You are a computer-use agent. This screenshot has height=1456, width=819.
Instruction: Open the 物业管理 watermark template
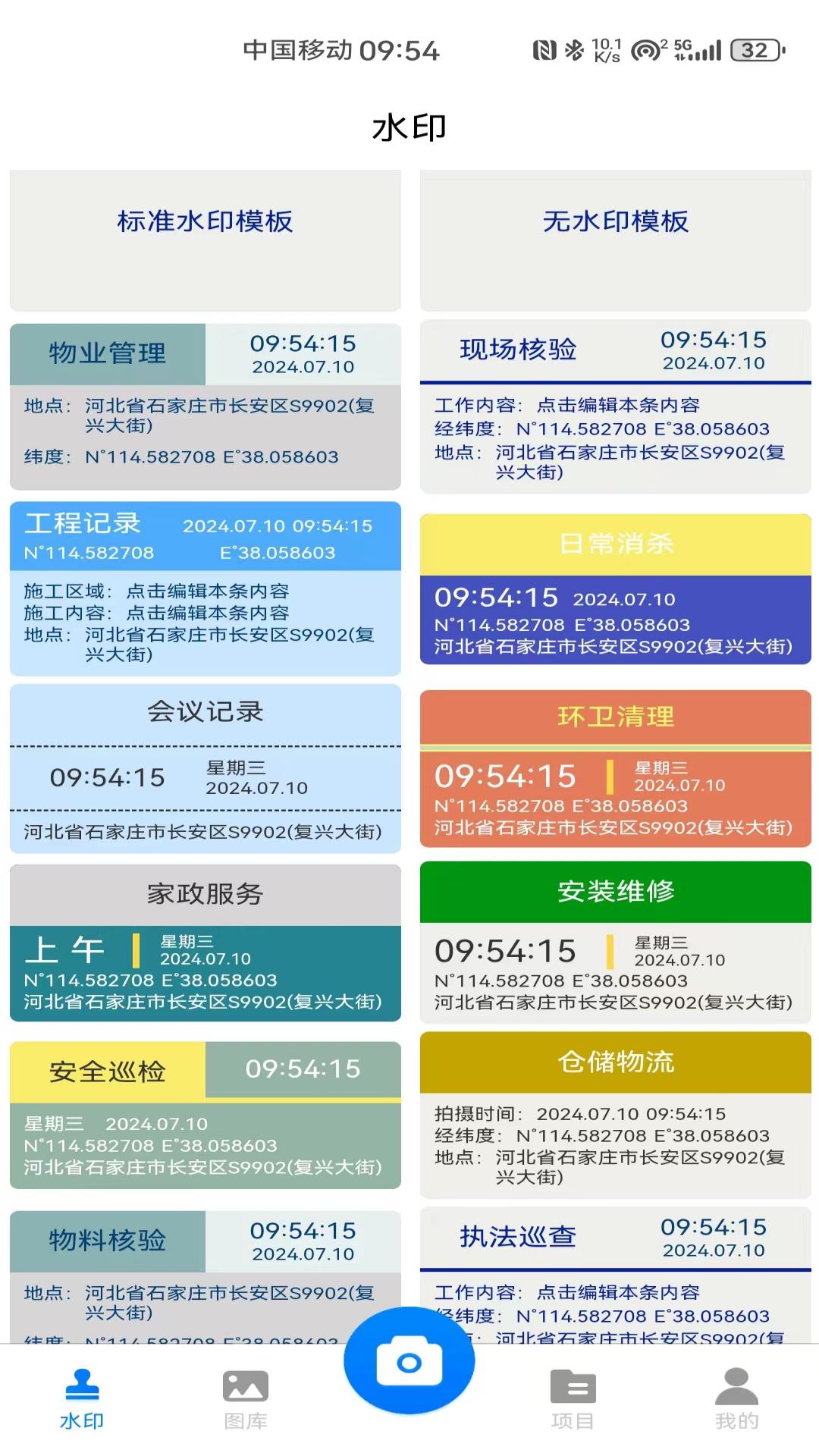pos(205,406)
